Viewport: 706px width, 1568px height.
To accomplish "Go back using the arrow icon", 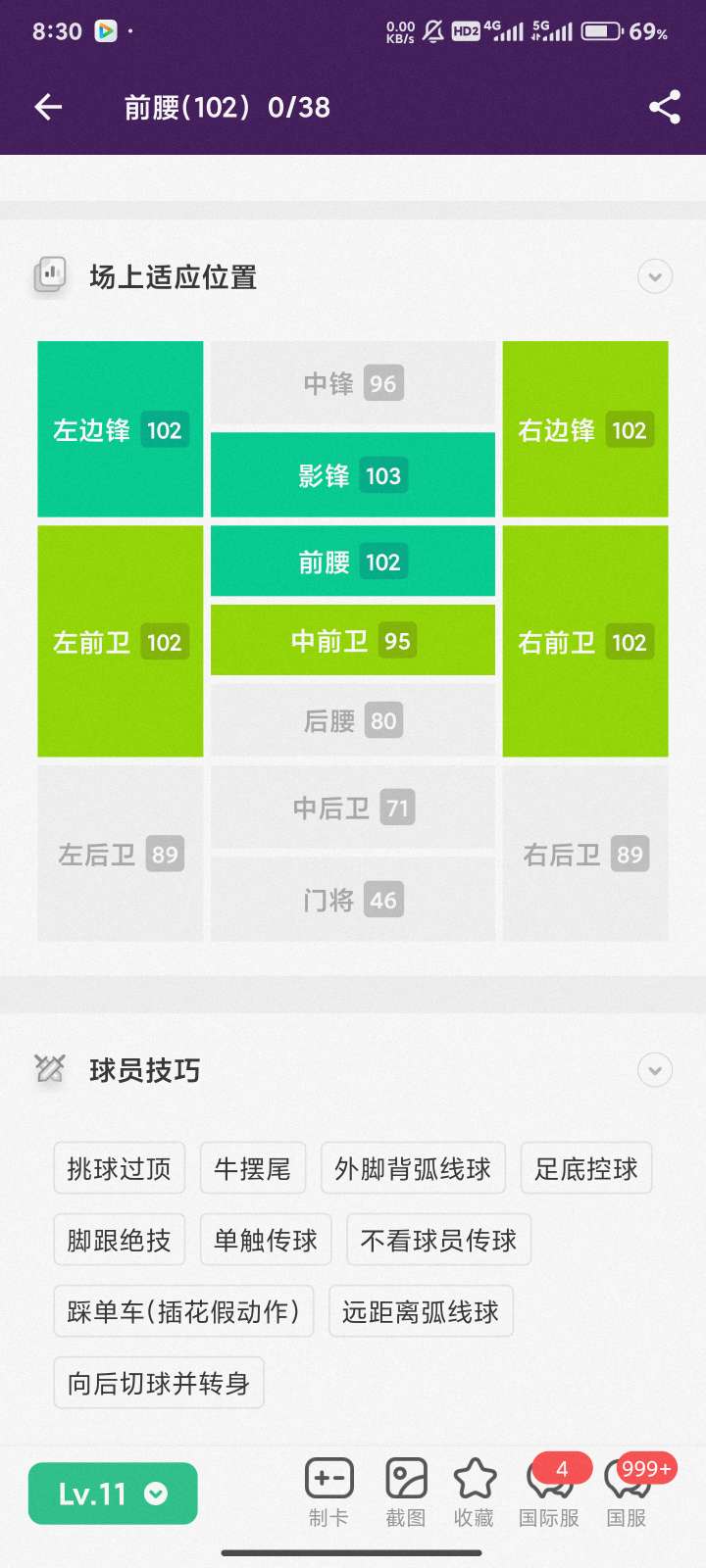I will coord(48,108).
